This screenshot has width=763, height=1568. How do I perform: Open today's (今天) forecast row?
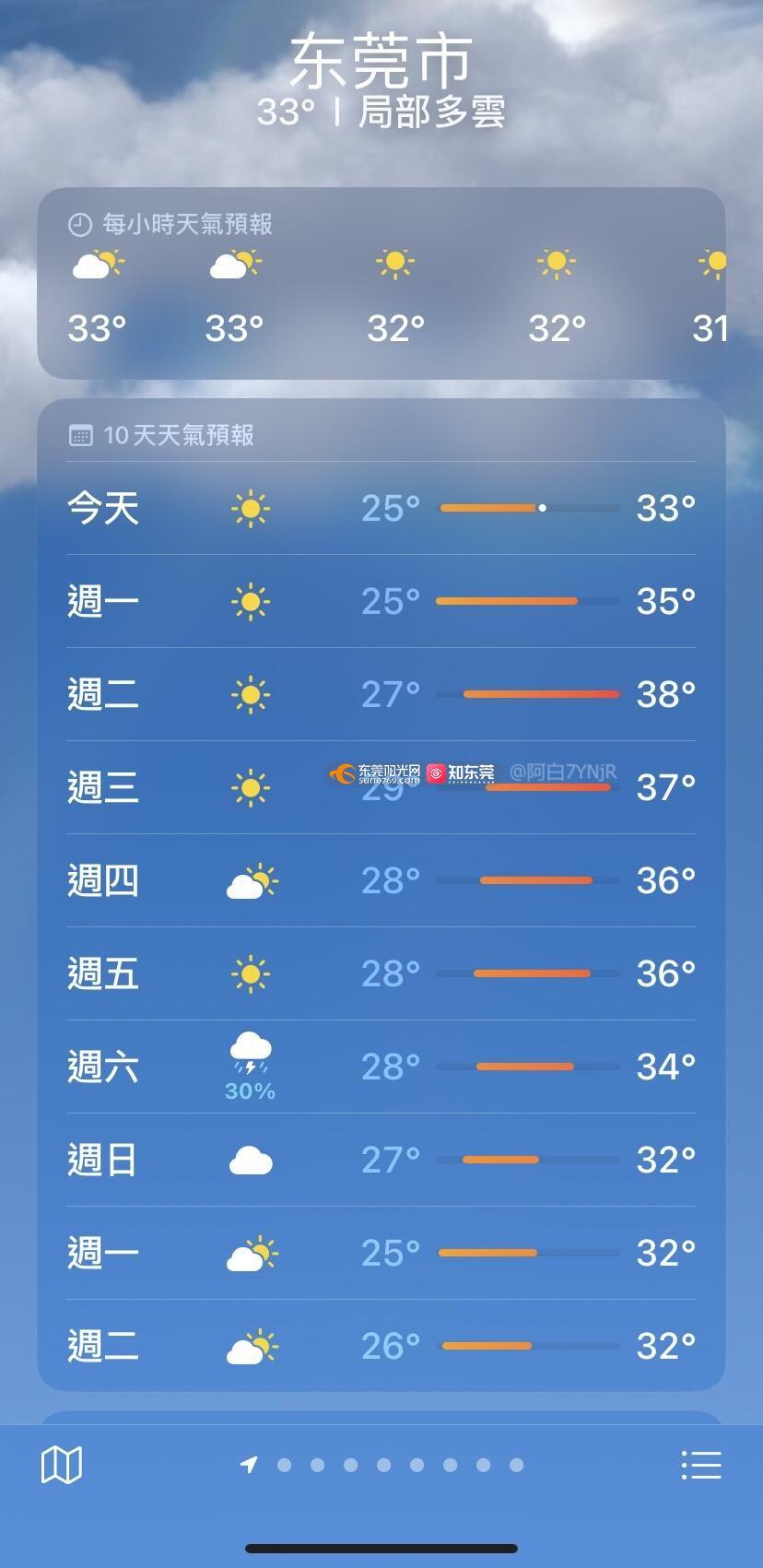[x=381, y=508]
